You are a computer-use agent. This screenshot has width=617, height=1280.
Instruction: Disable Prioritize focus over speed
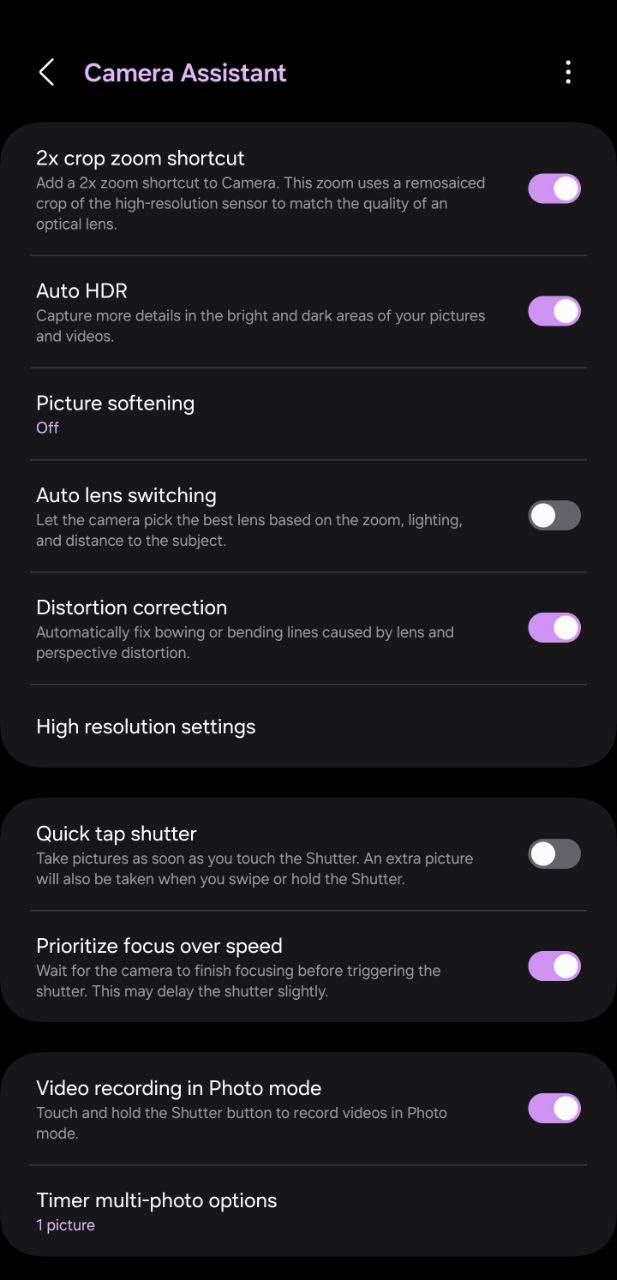[x=554, y=966]
